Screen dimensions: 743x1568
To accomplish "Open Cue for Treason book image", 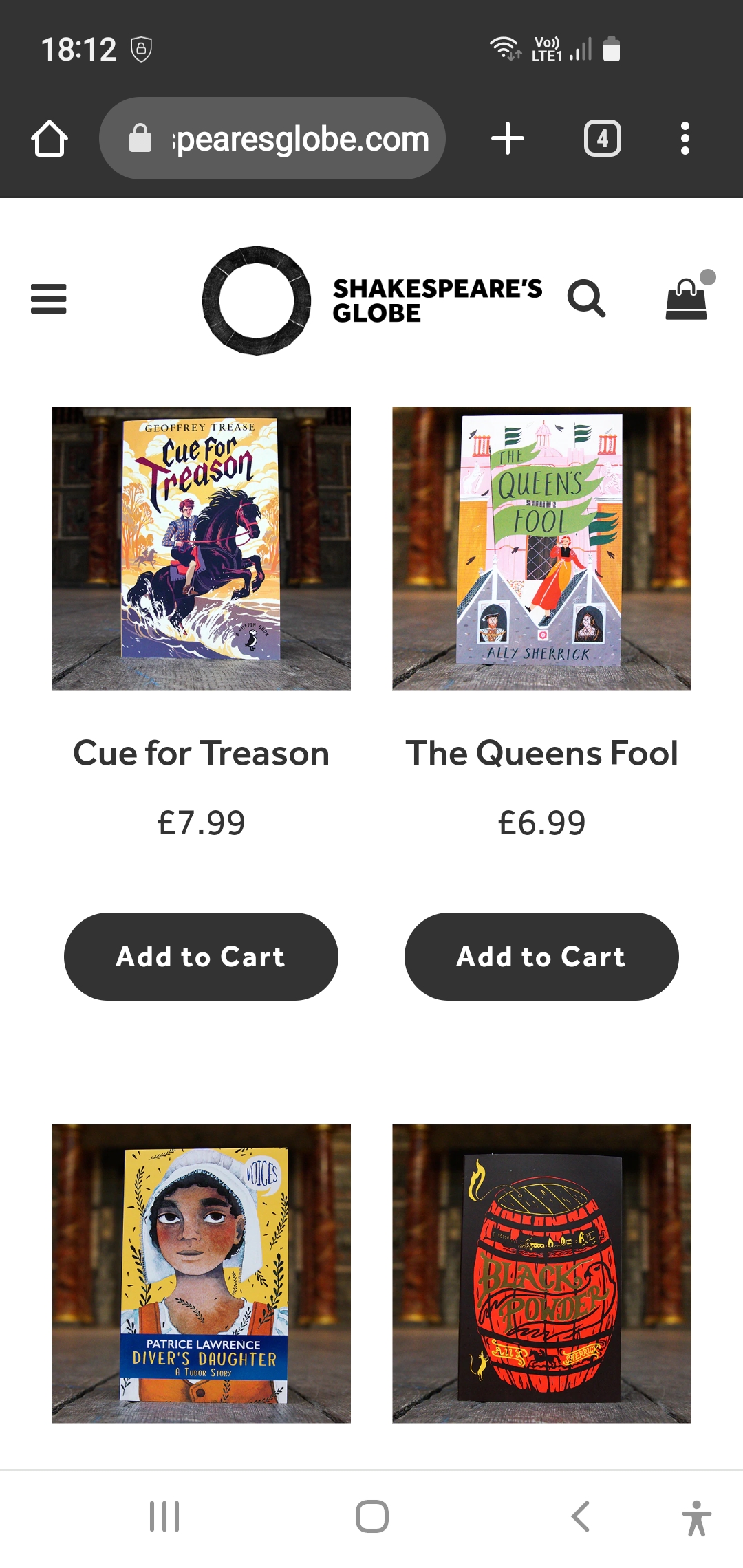I will (201, 549).
